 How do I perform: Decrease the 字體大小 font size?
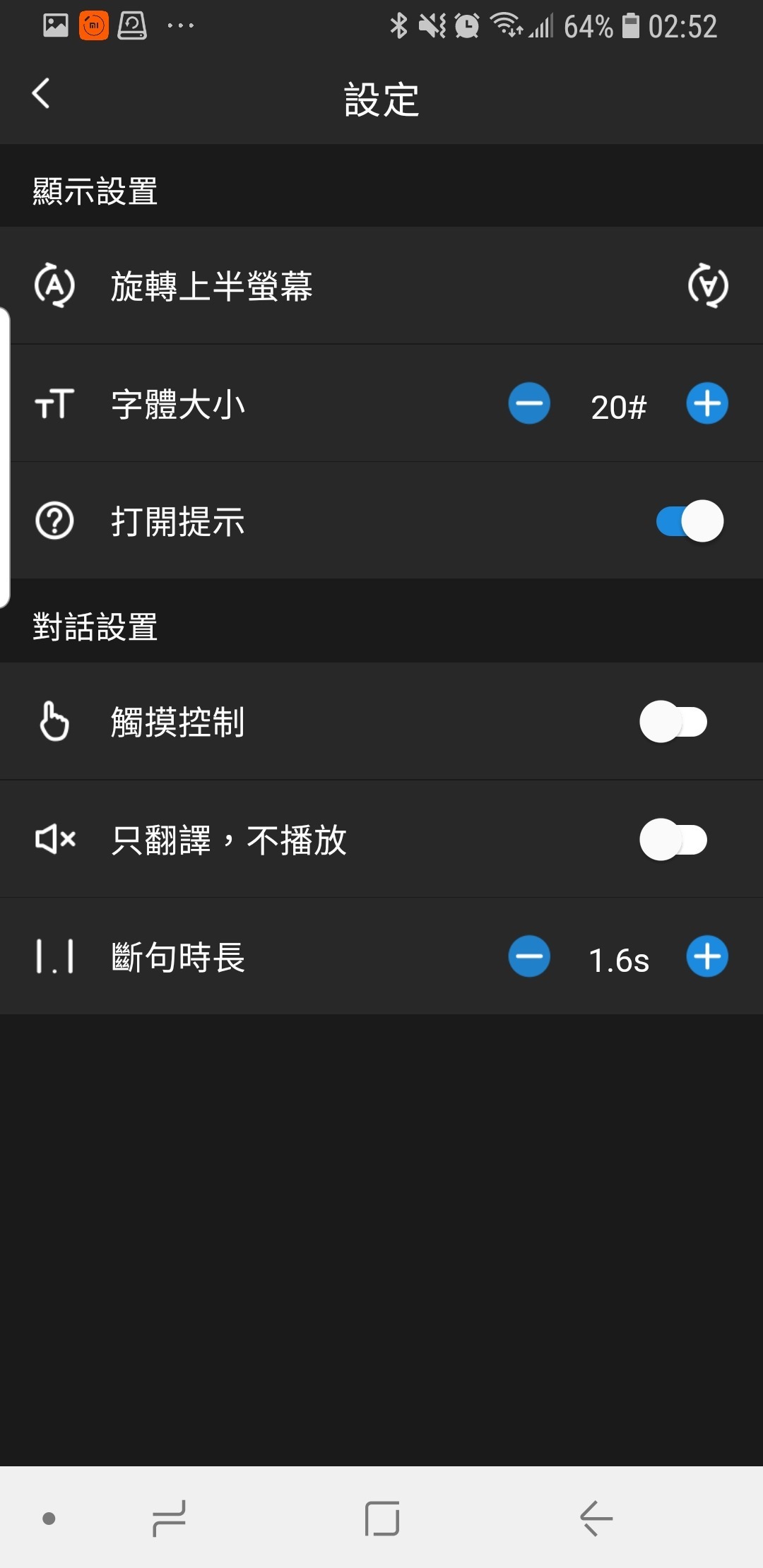point(529,403)
